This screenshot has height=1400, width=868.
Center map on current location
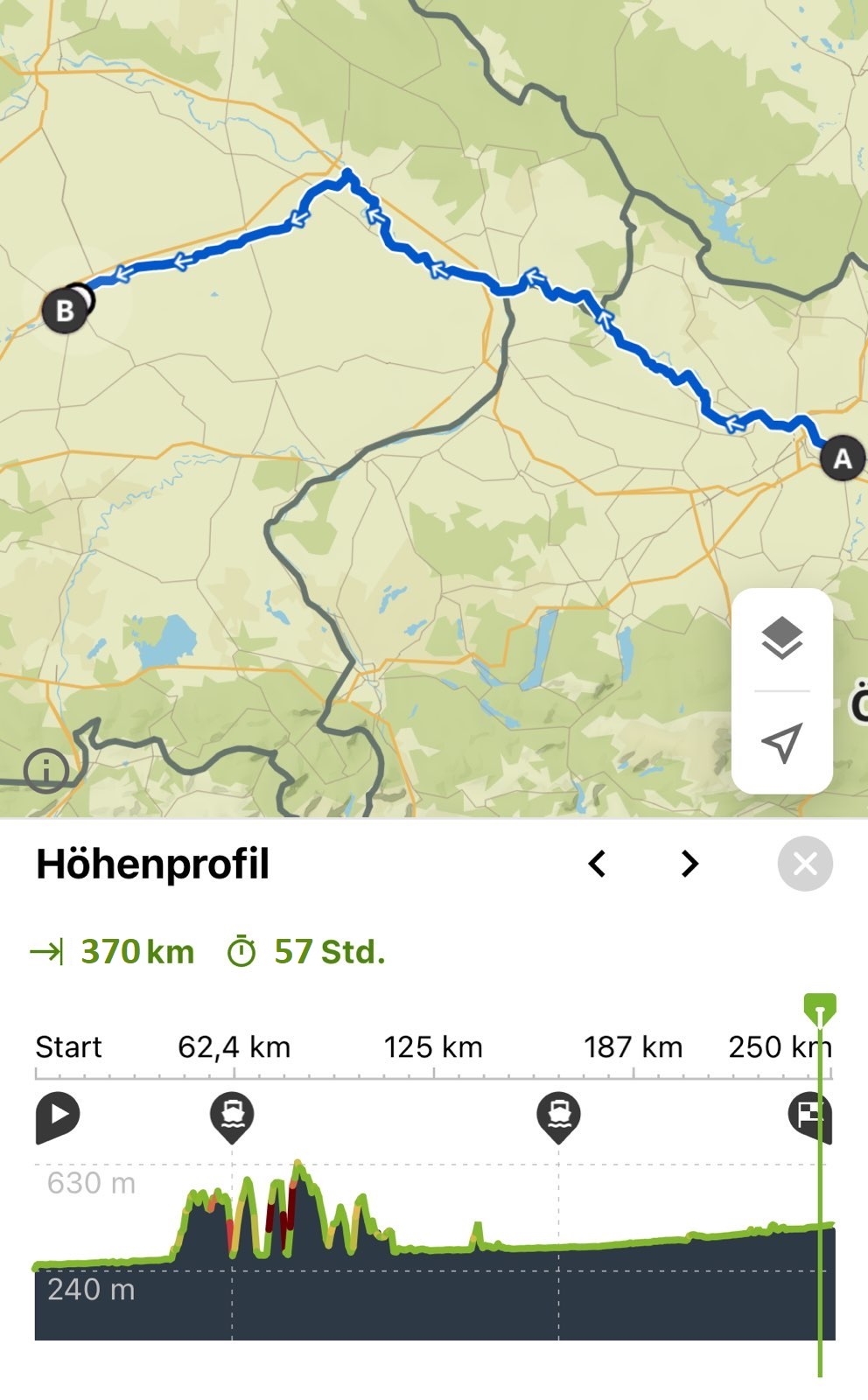781,743
